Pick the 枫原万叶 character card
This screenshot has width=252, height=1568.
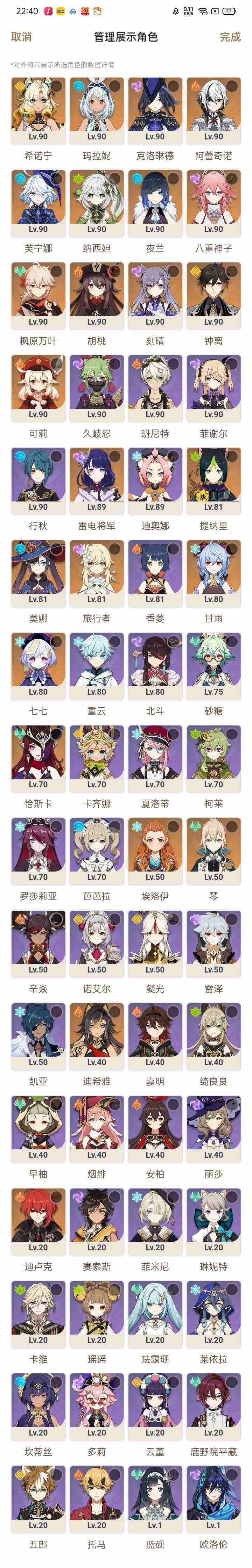38,295
